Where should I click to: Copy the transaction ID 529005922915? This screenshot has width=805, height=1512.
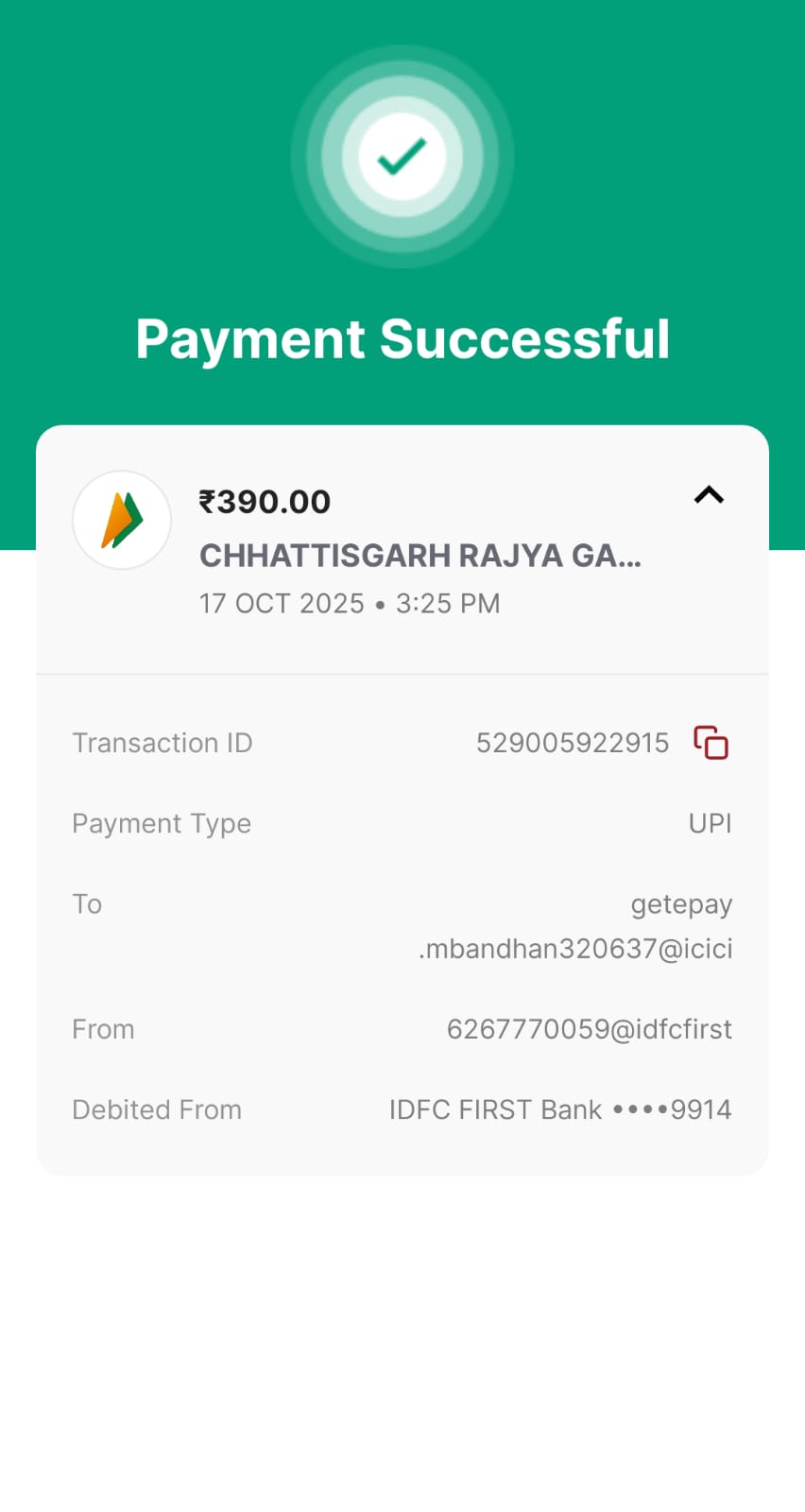(x=711, y=743)
